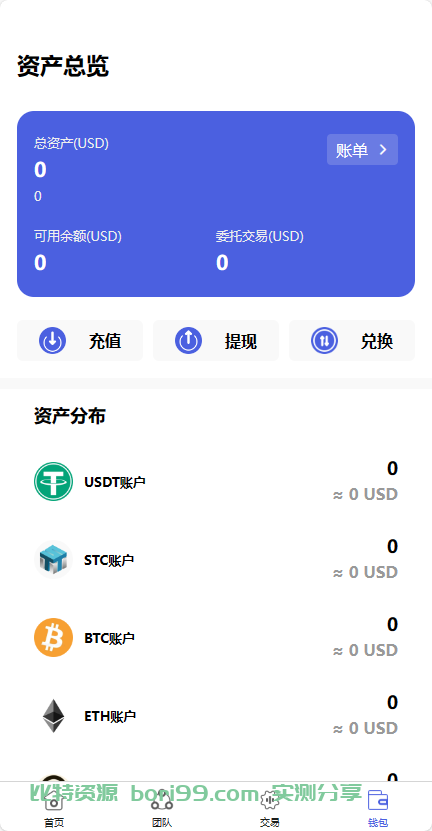Open the USDT账户 row

(x=216, y=481)
